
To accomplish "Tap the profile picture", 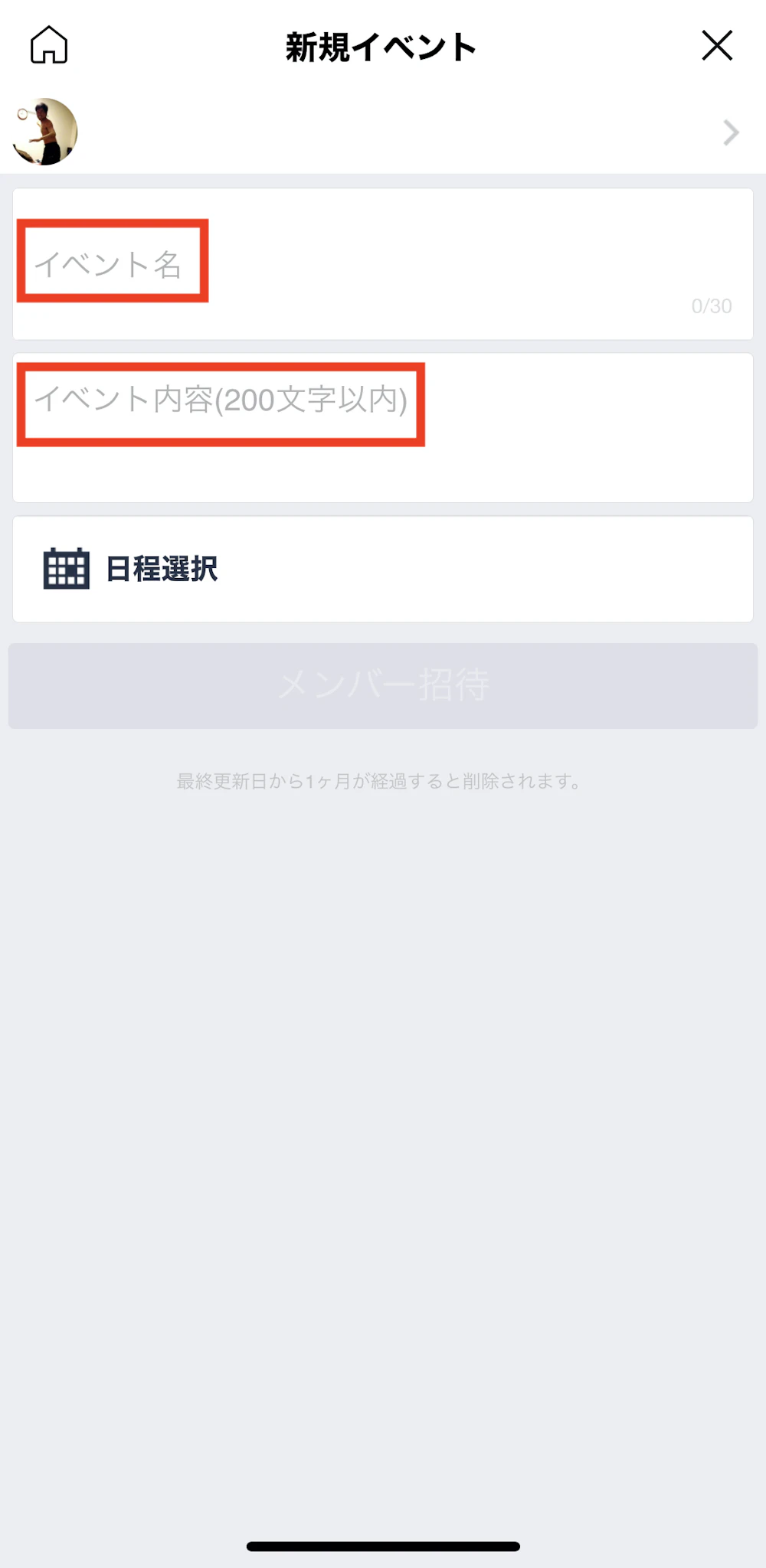I will point(45,132).
